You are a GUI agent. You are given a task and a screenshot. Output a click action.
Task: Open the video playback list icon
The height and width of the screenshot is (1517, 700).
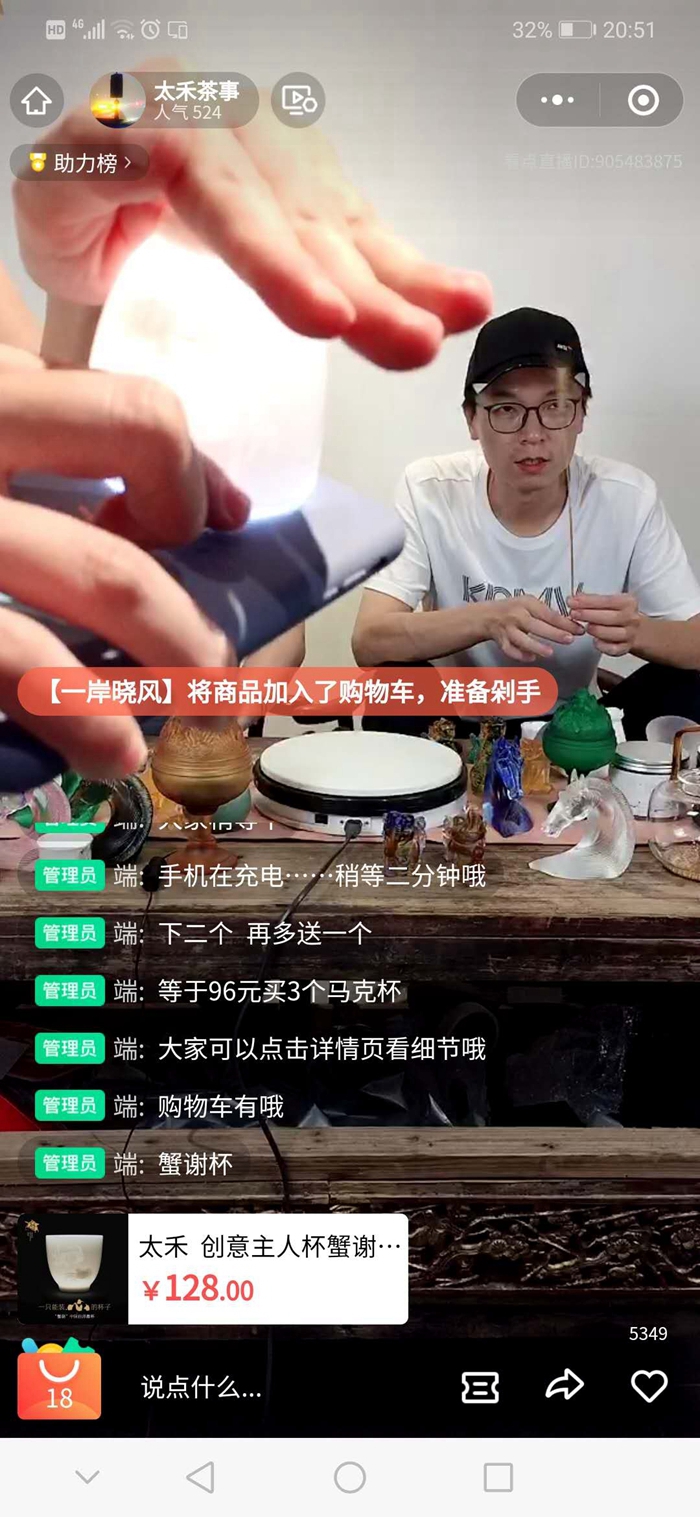click(x=298, y=100)
